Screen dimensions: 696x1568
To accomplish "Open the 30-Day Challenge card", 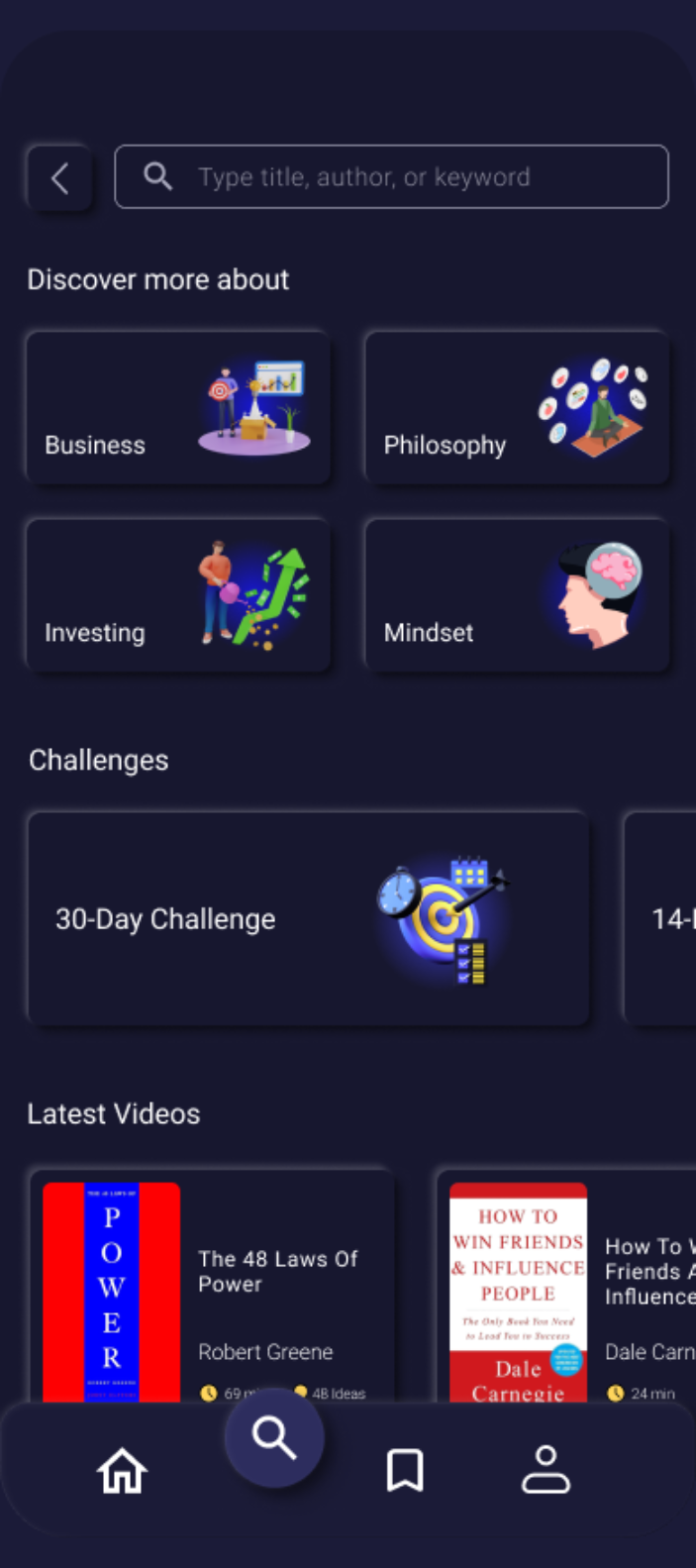I will [308, 918].
